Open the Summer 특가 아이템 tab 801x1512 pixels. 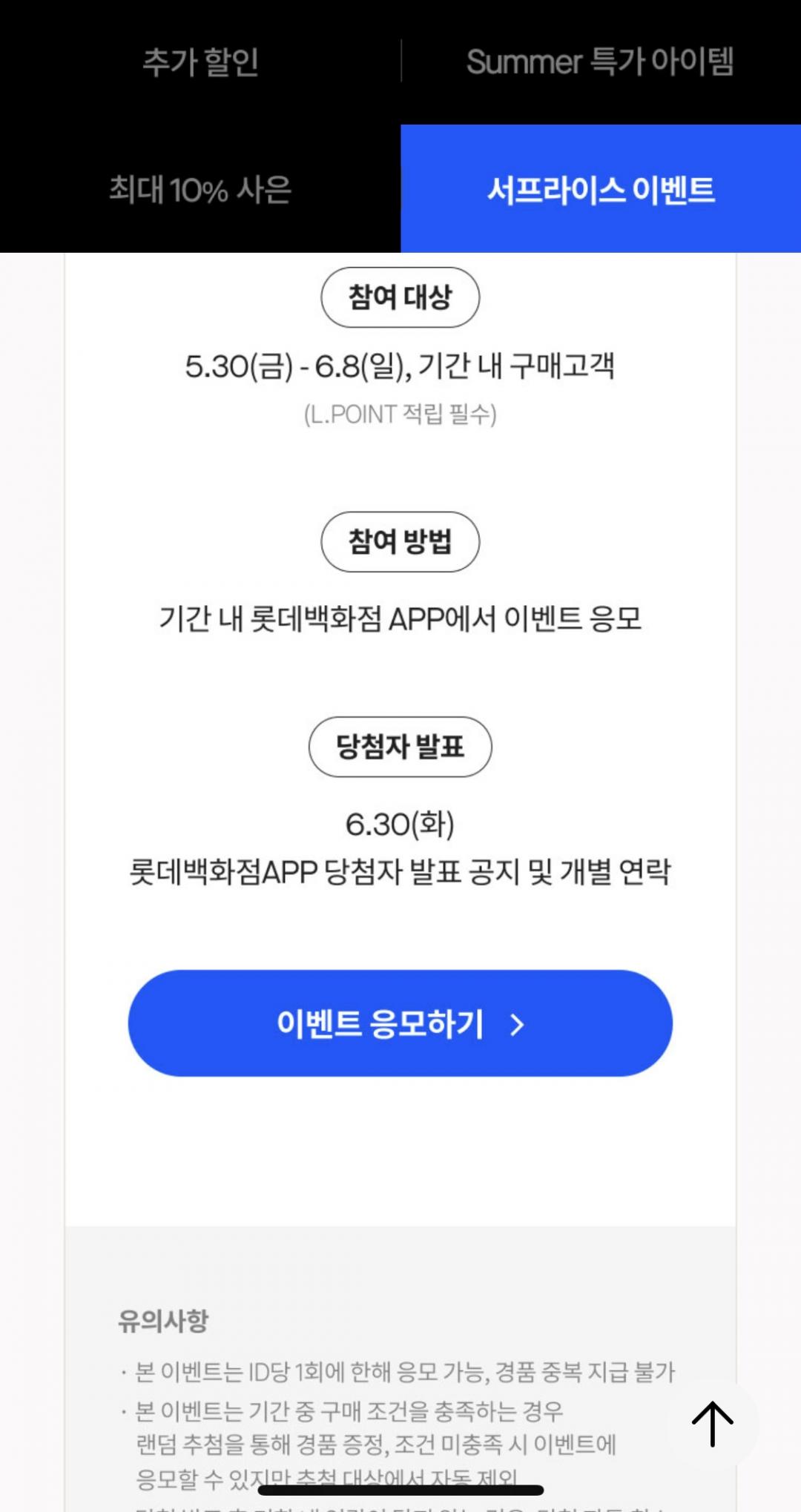[600, 62]
